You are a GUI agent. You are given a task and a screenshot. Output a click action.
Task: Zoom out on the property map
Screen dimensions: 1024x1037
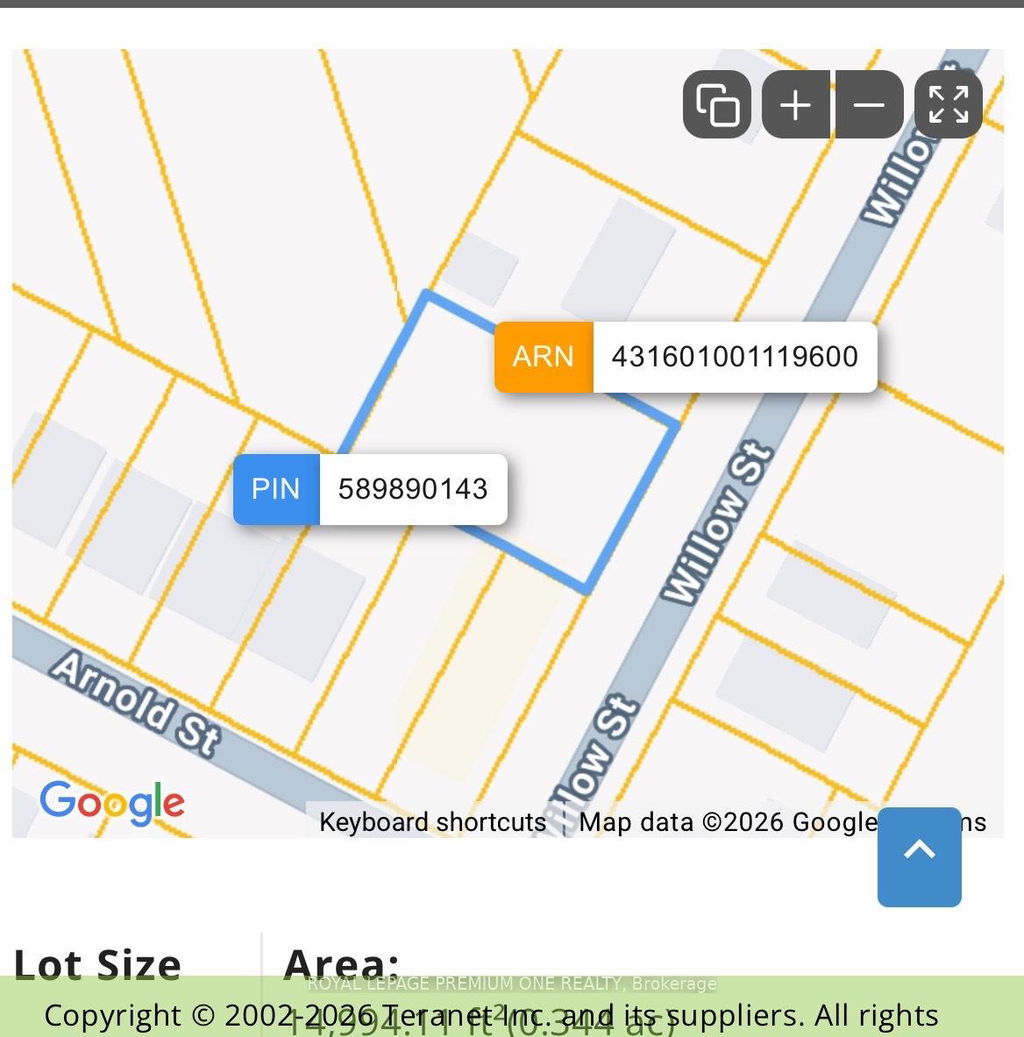(x=869, y=104)
